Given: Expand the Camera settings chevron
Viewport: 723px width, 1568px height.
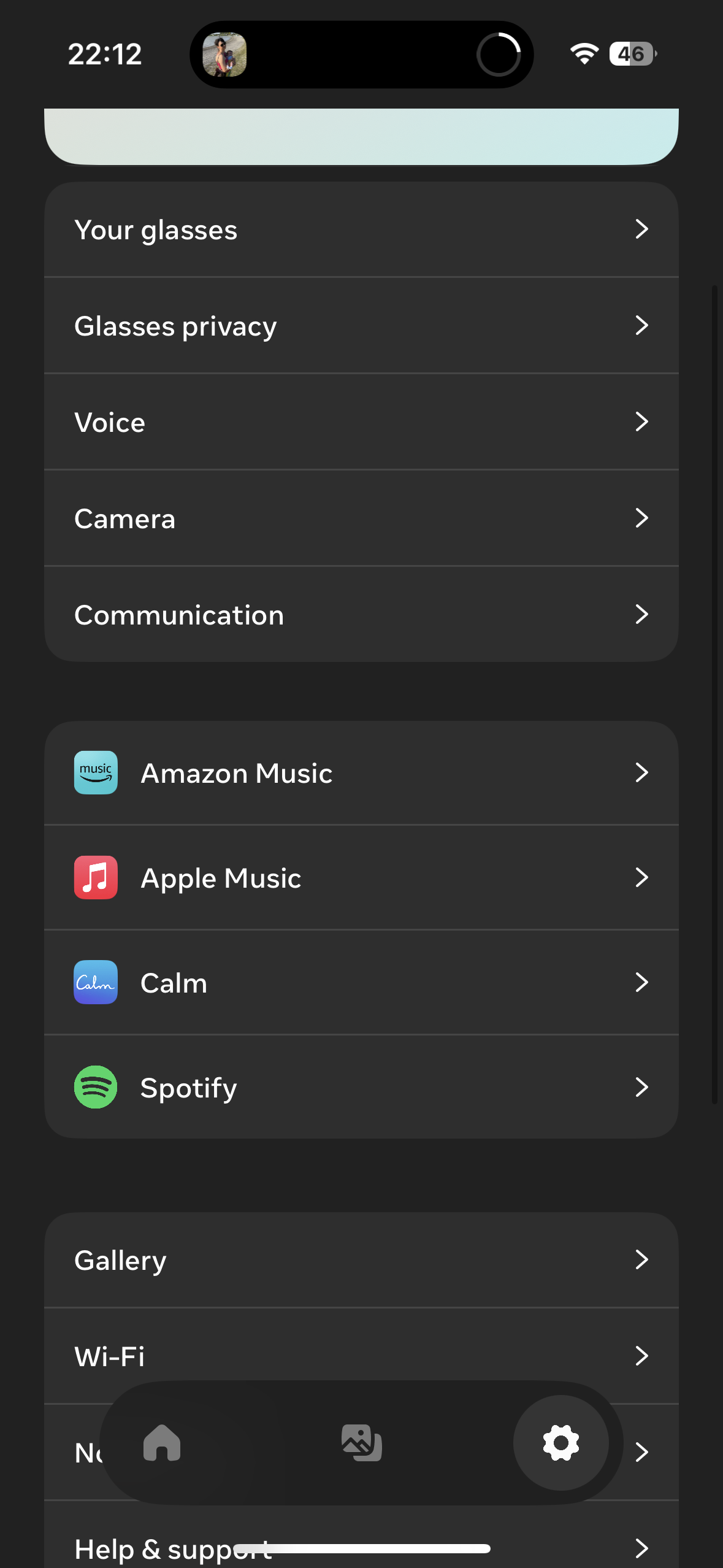Looking at the screenshot, I should tap(642, 518).
